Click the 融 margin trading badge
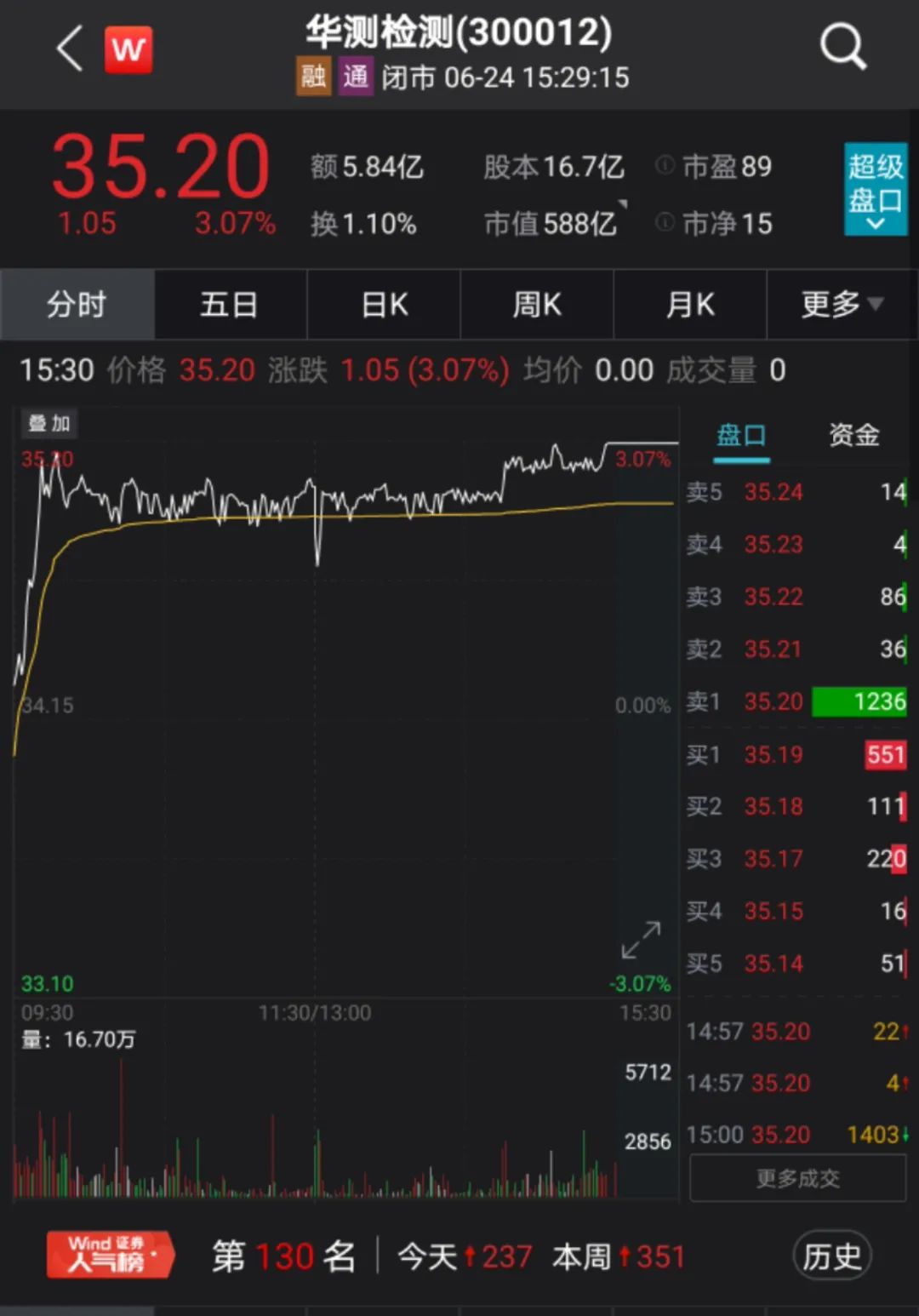This screenshot has height=1316, width=919. (x=313, y=76)
